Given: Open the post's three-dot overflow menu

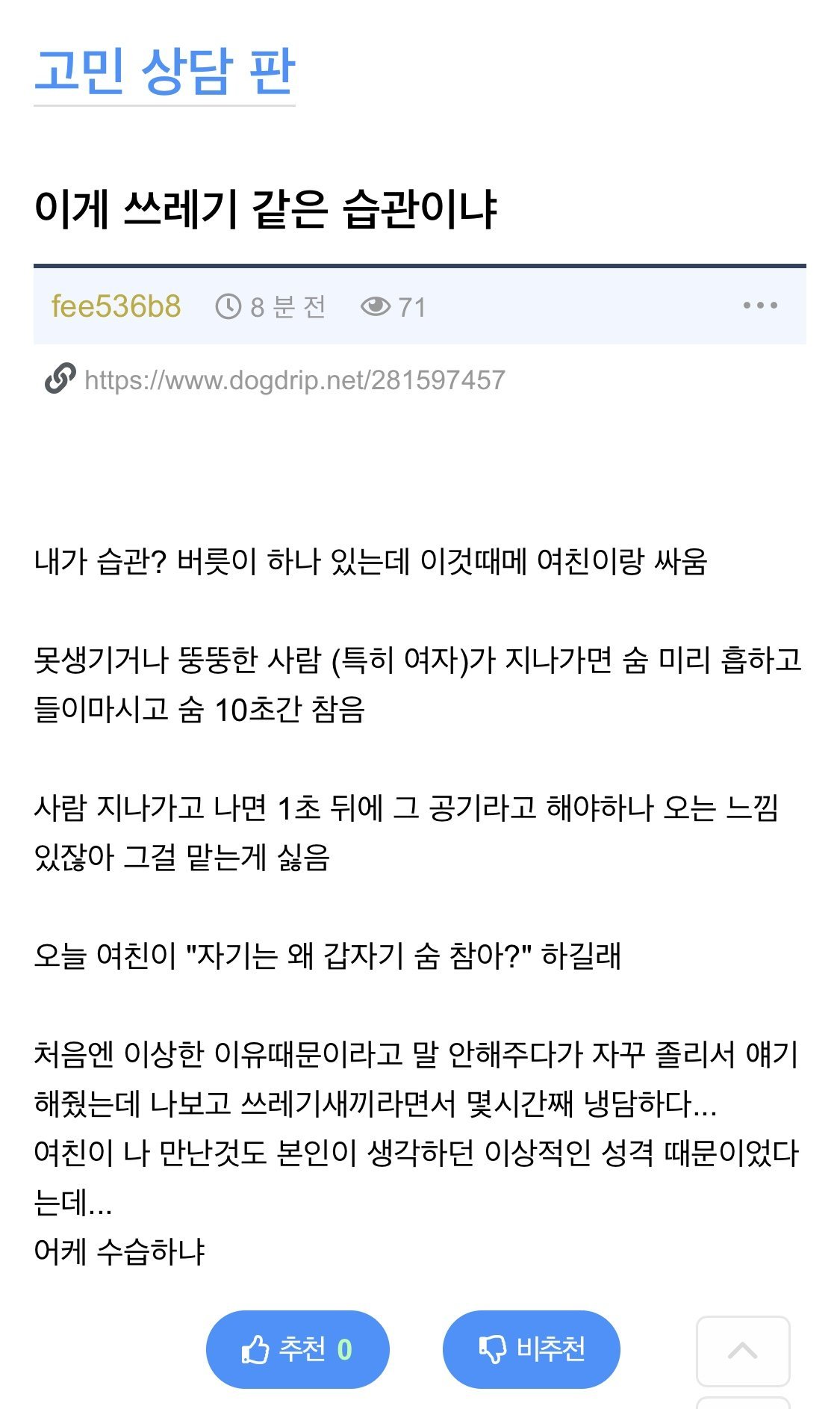Looking at the screenshot, I should (x=760, y=306).
